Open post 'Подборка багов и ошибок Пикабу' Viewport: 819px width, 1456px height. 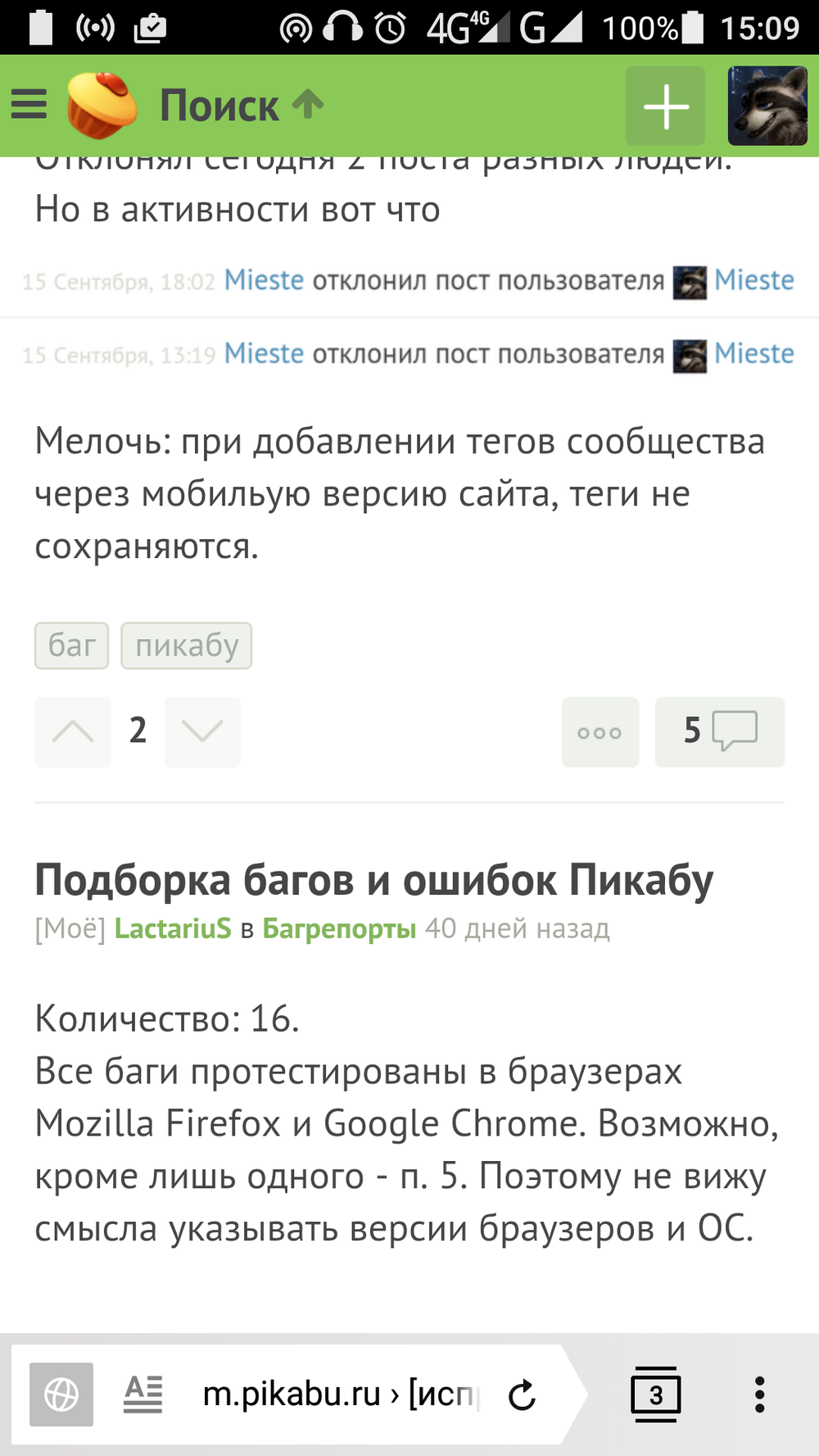373,881
